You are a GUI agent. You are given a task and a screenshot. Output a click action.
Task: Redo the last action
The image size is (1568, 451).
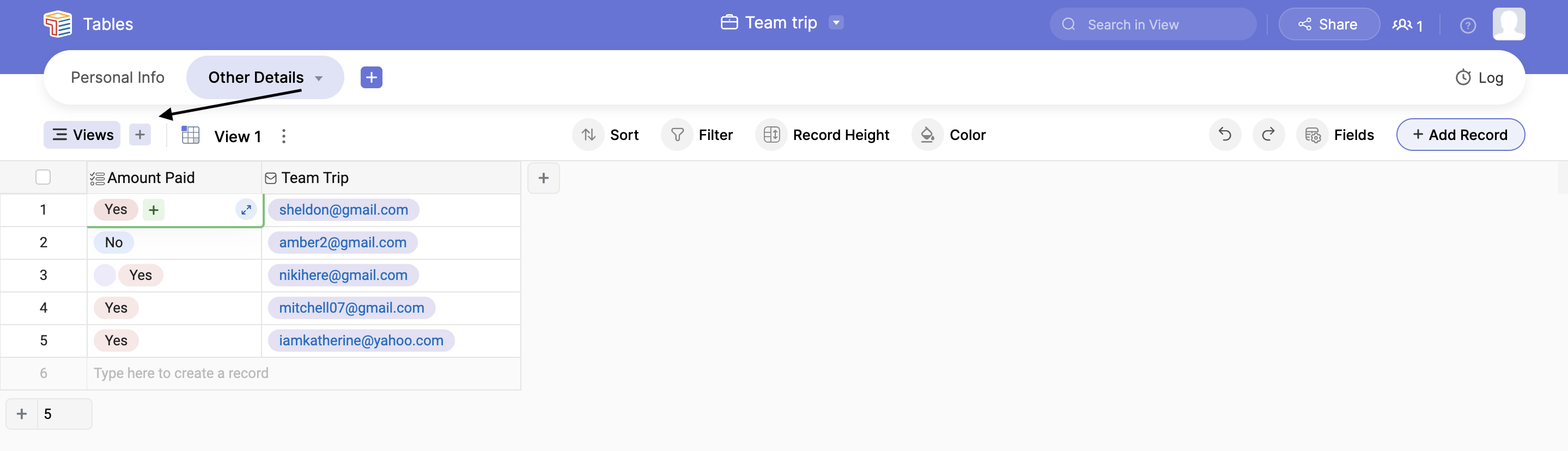coord(1268,135)
